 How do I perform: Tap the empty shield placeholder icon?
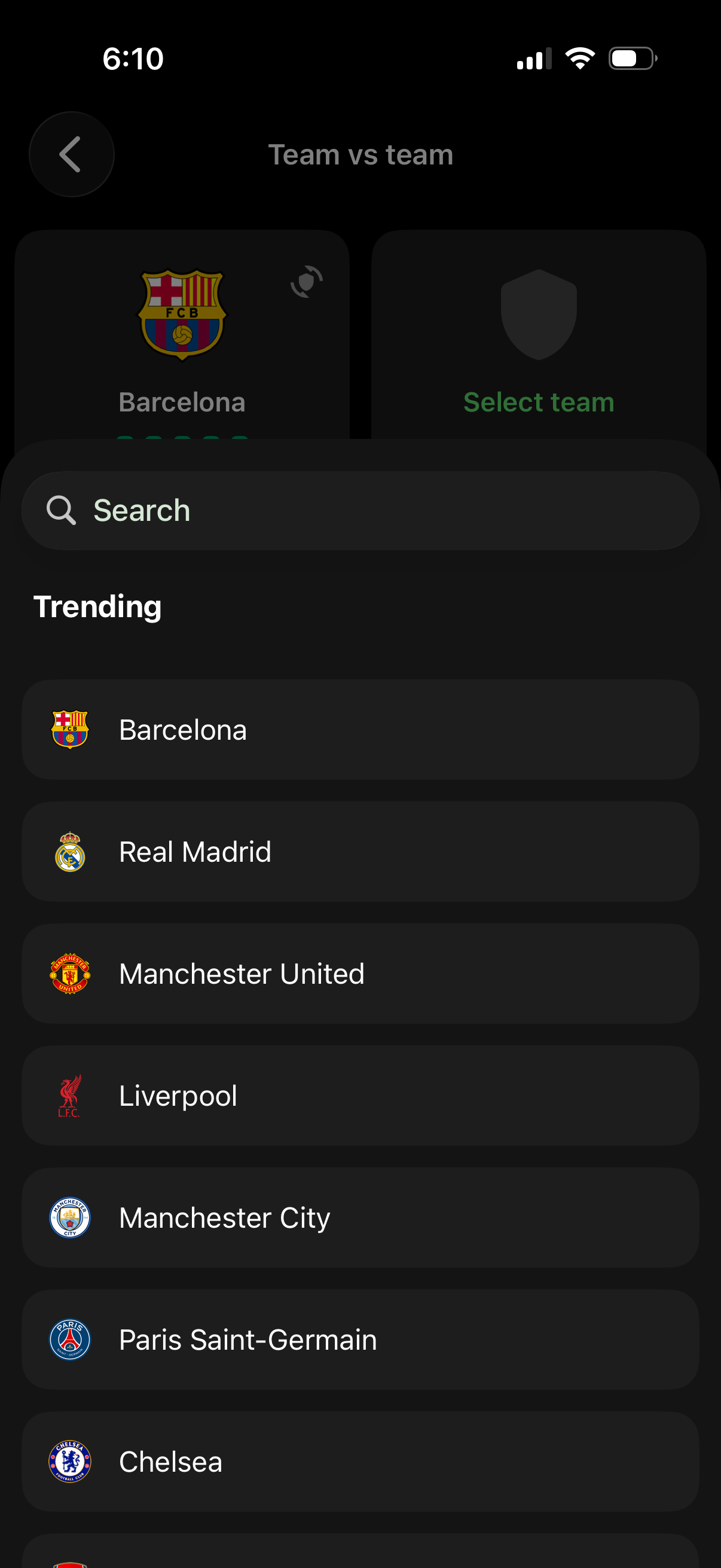click(x=538, y=316)
